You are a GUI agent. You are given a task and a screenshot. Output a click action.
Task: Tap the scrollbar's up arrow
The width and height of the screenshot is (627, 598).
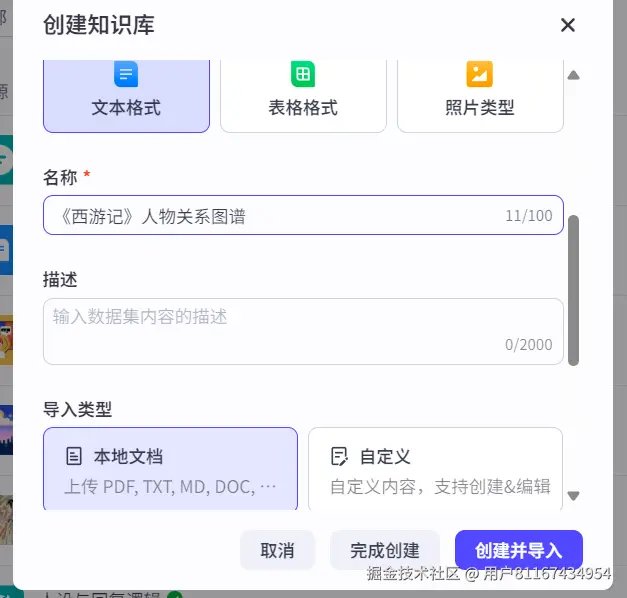tap(573, 76)
